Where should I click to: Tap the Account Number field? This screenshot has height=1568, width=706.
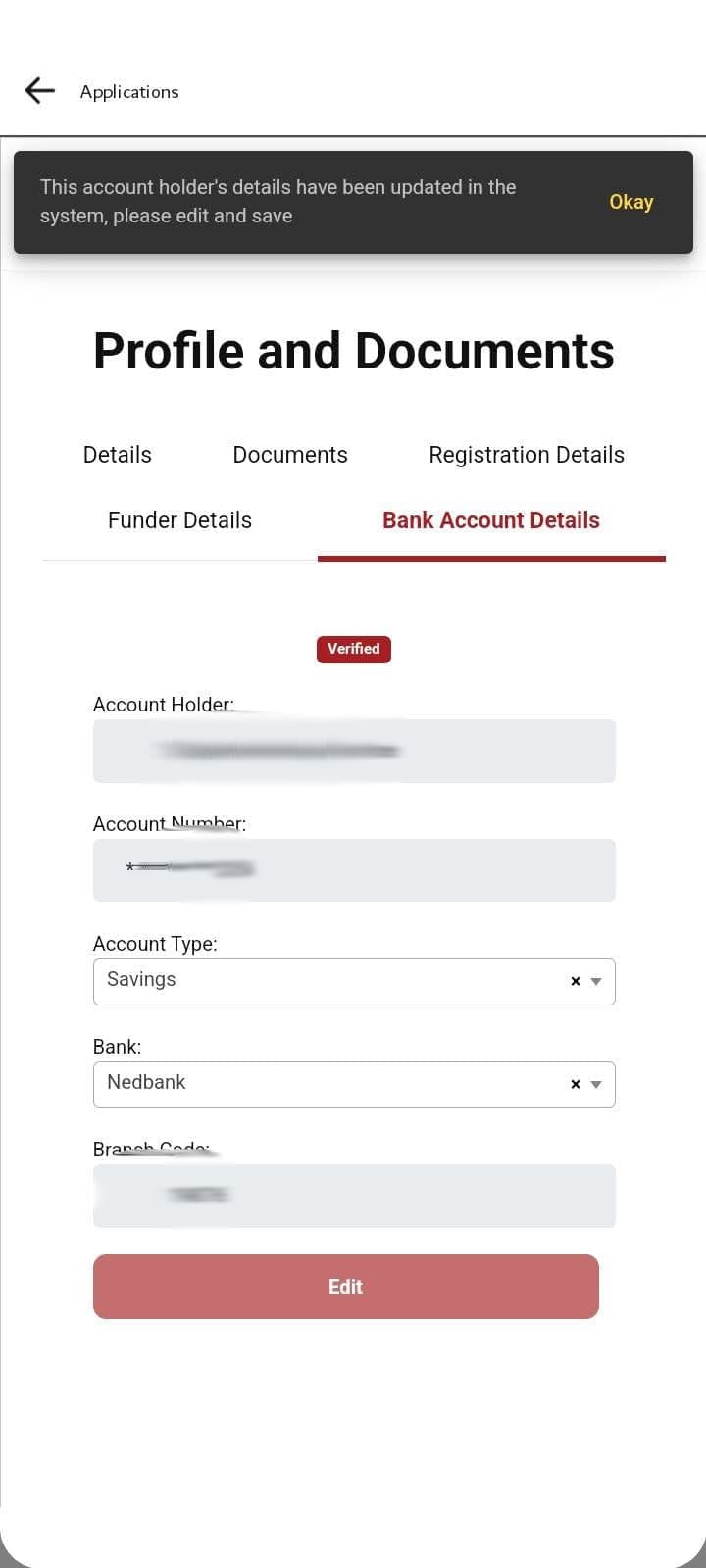point(354,870)
